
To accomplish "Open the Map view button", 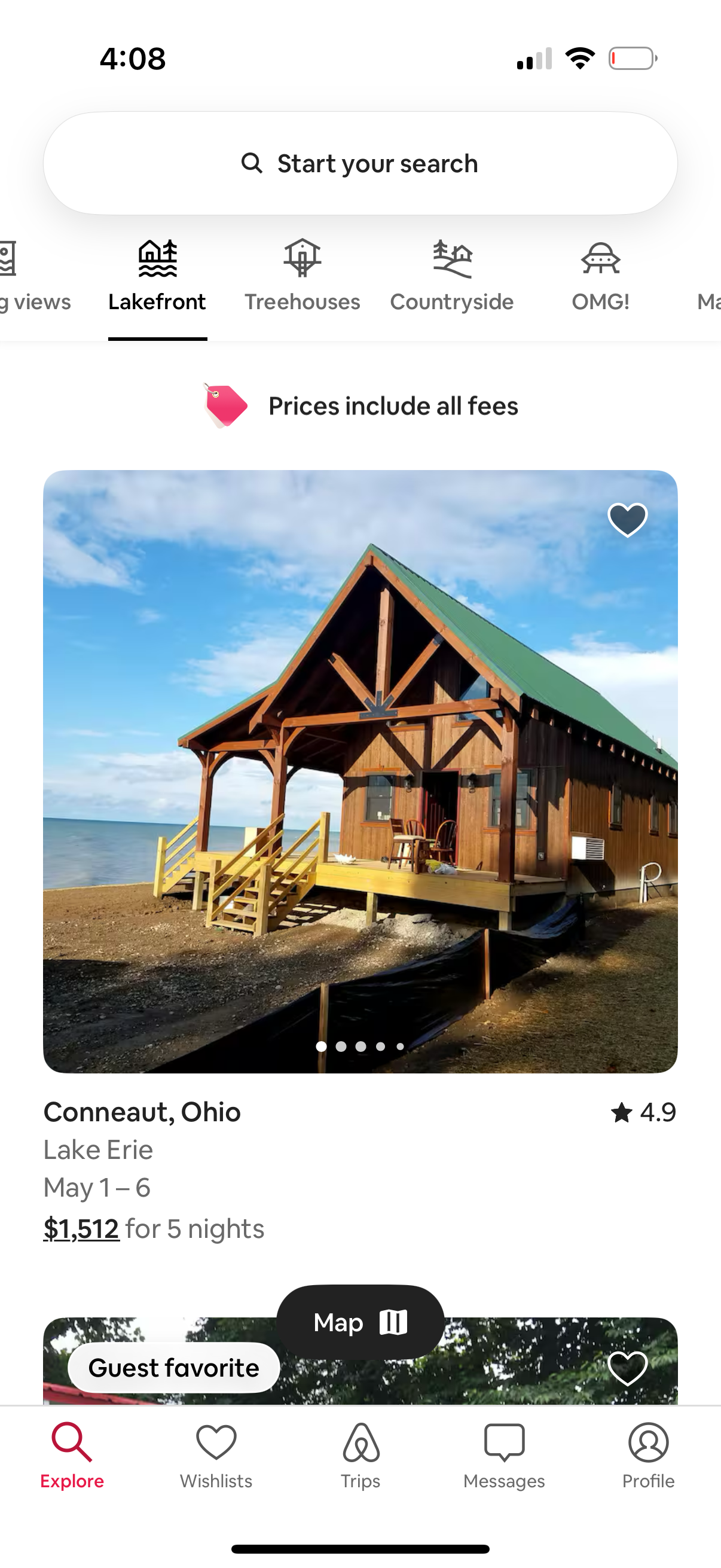I will point(360,1322).
